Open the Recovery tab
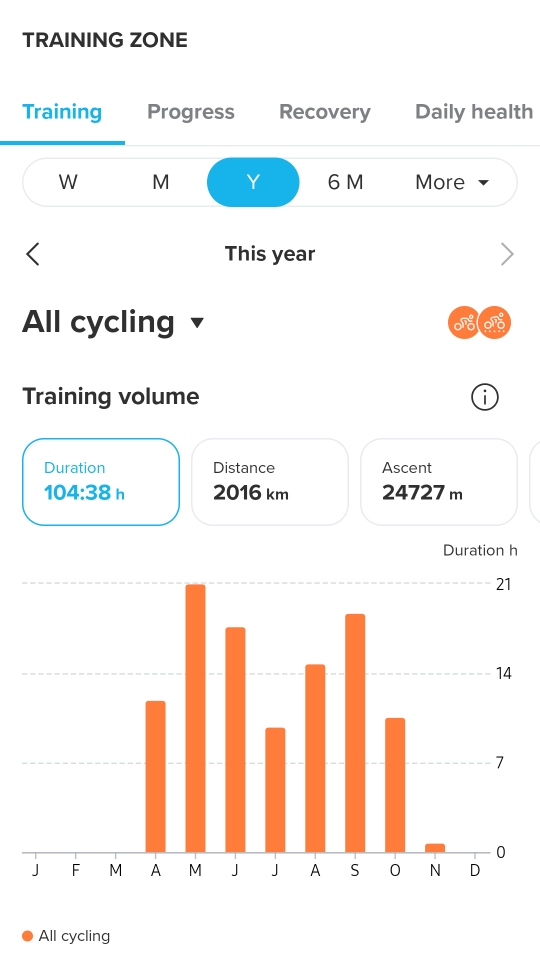This screenshot has height=975, width=540. click(x=324, y=112)
